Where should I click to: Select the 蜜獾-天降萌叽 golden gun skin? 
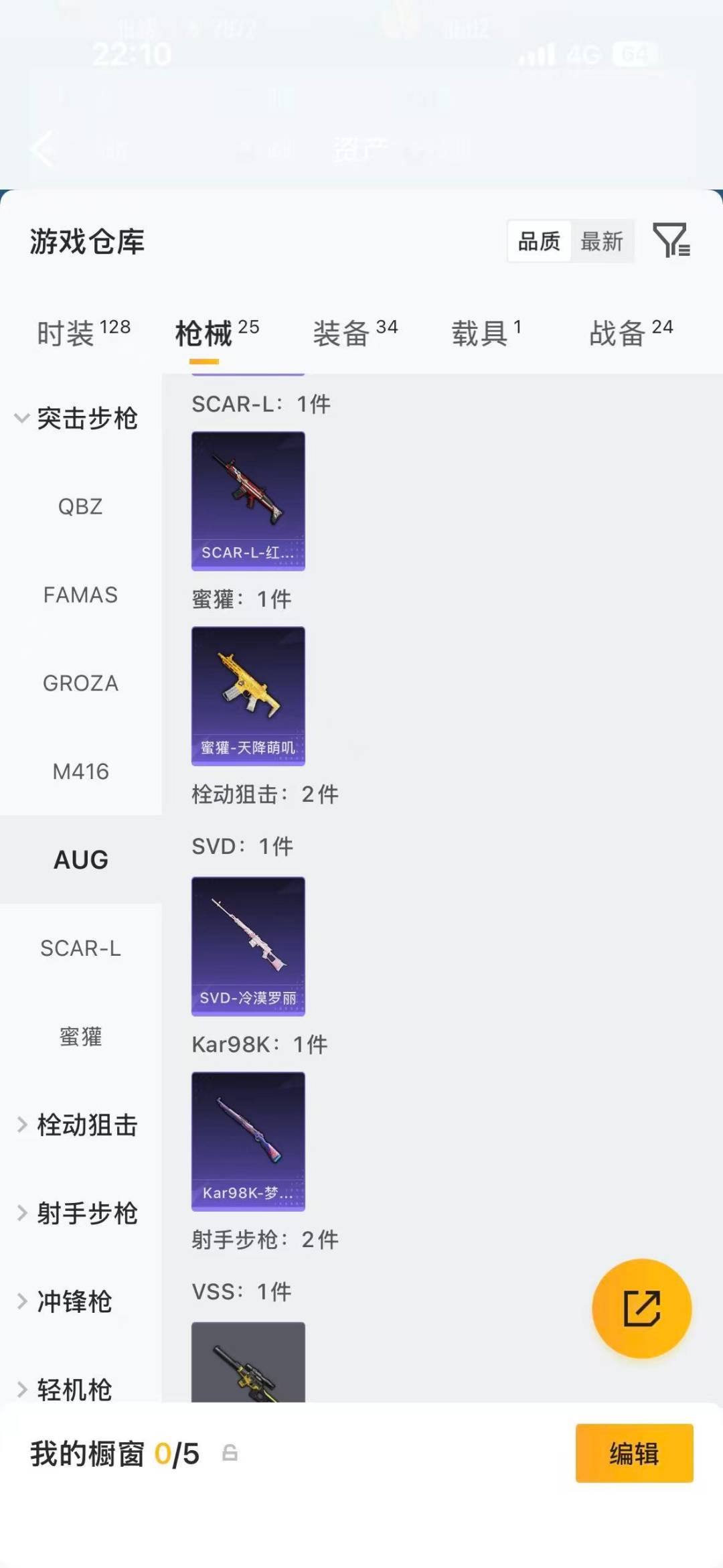[x=248, y=697]
